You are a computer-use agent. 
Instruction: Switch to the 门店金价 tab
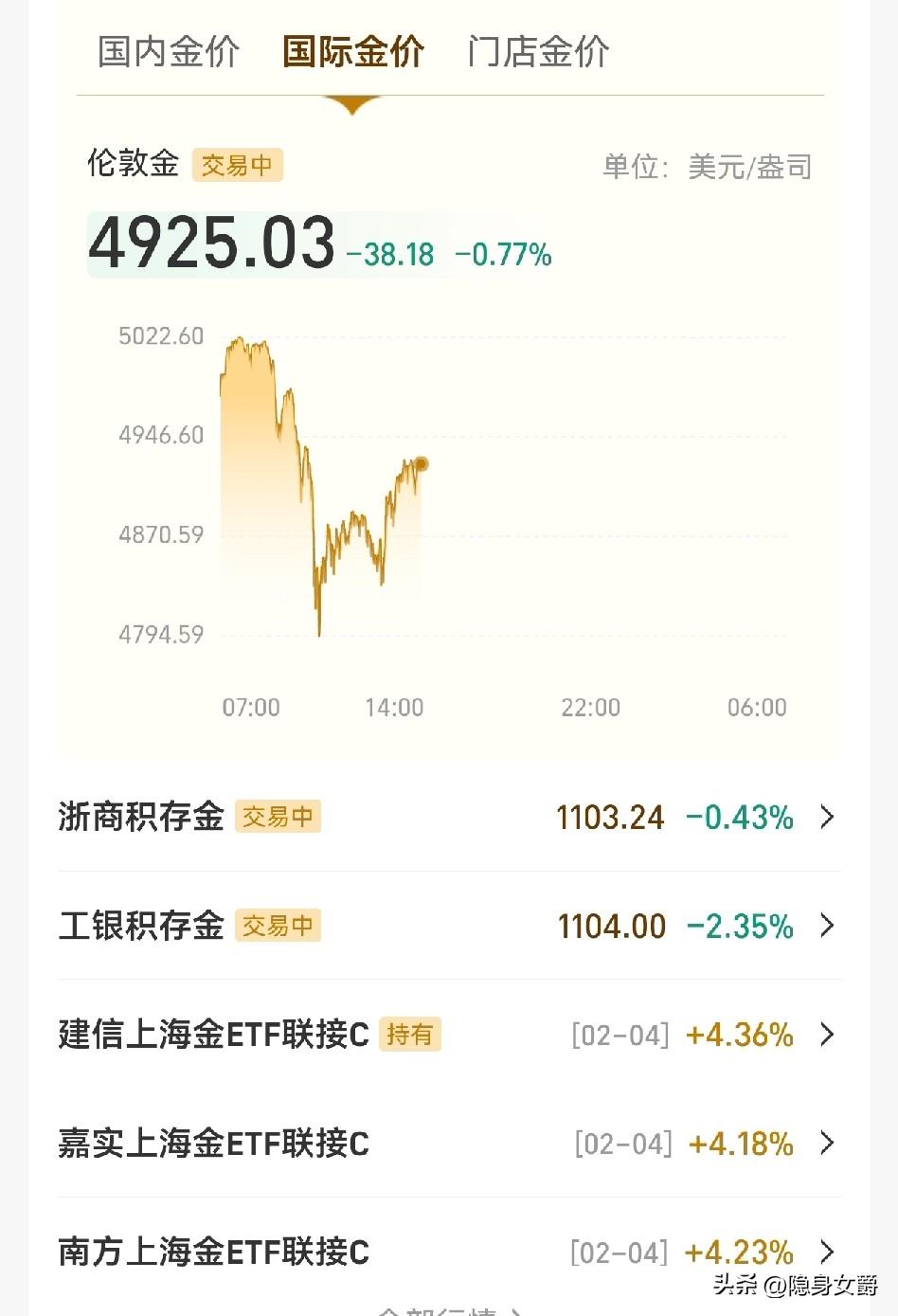[538, 52]
